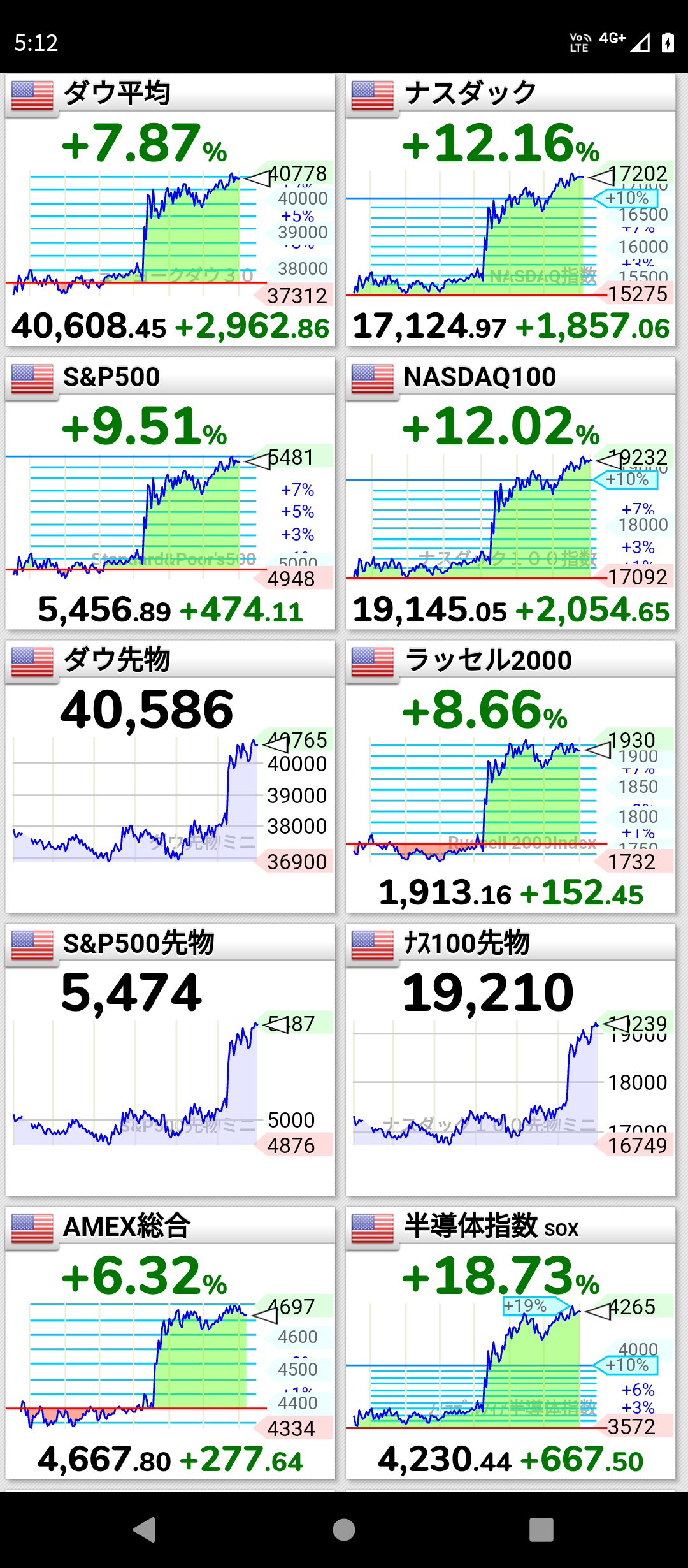Open the ダウ先物 futures card
Screen dimensions: 688x1568
(170, 778)
